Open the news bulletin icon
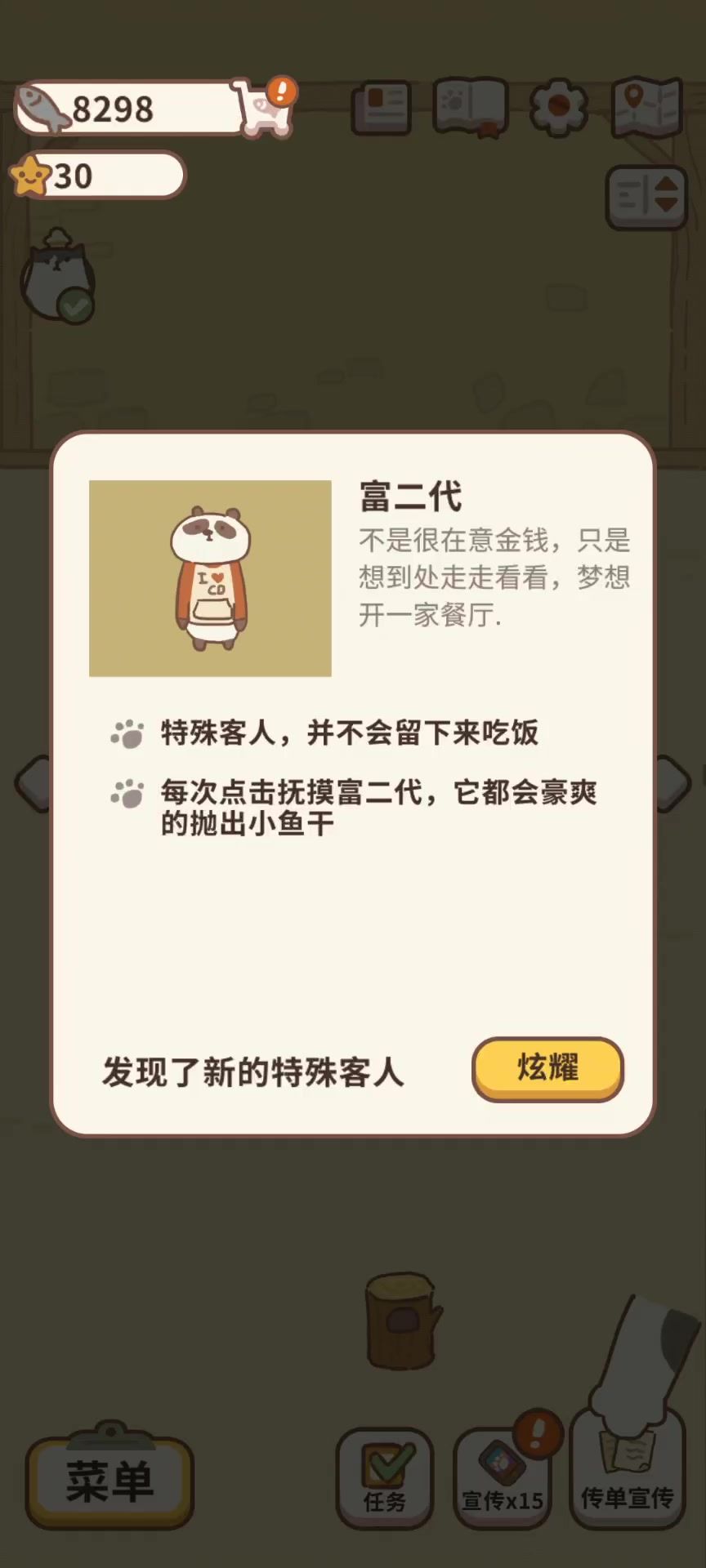Viewport: 706px width, 1568px height. (x=381, y=108)
